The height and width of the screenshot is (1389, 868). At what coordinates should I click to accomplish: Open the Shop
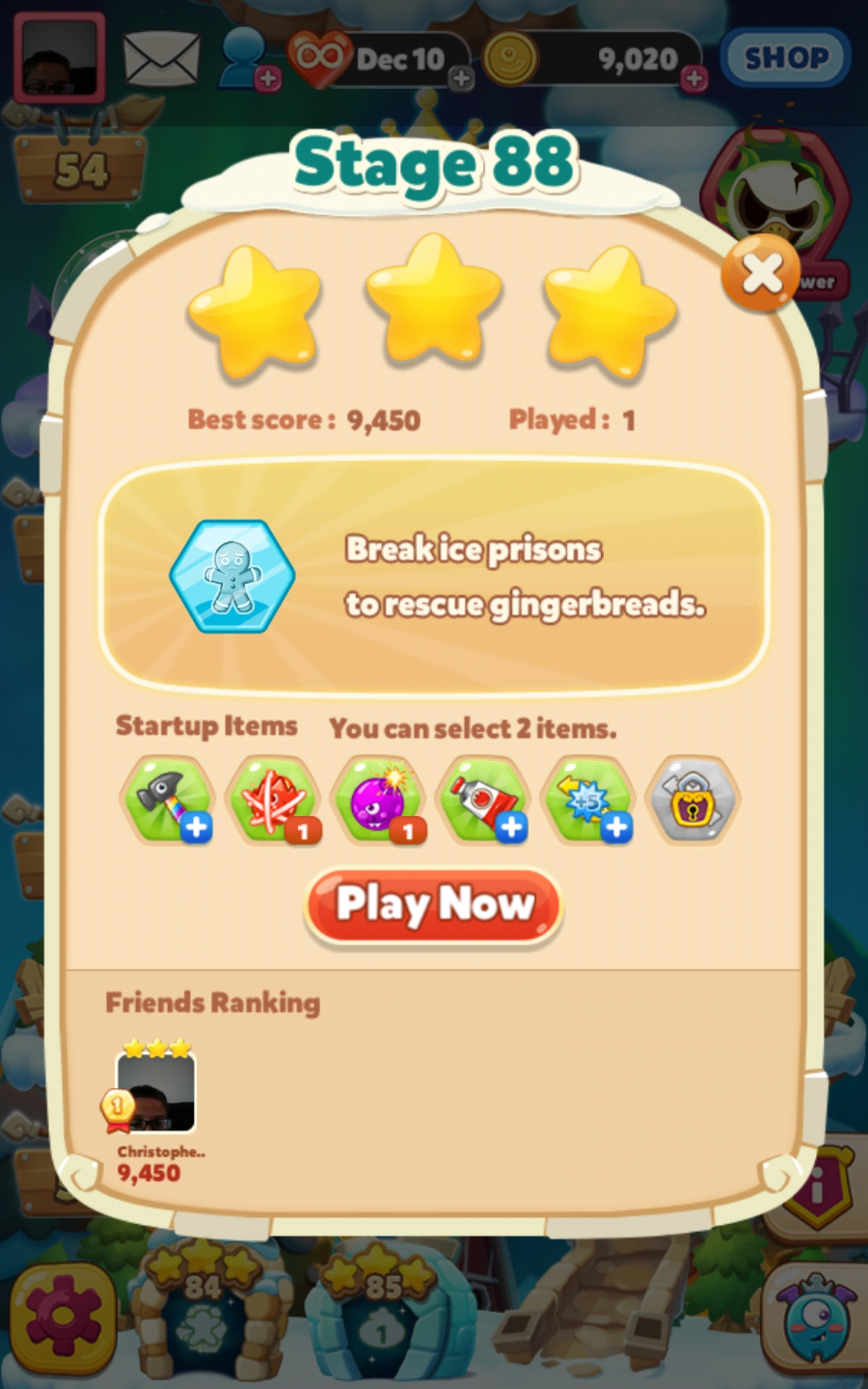point(786,58)
